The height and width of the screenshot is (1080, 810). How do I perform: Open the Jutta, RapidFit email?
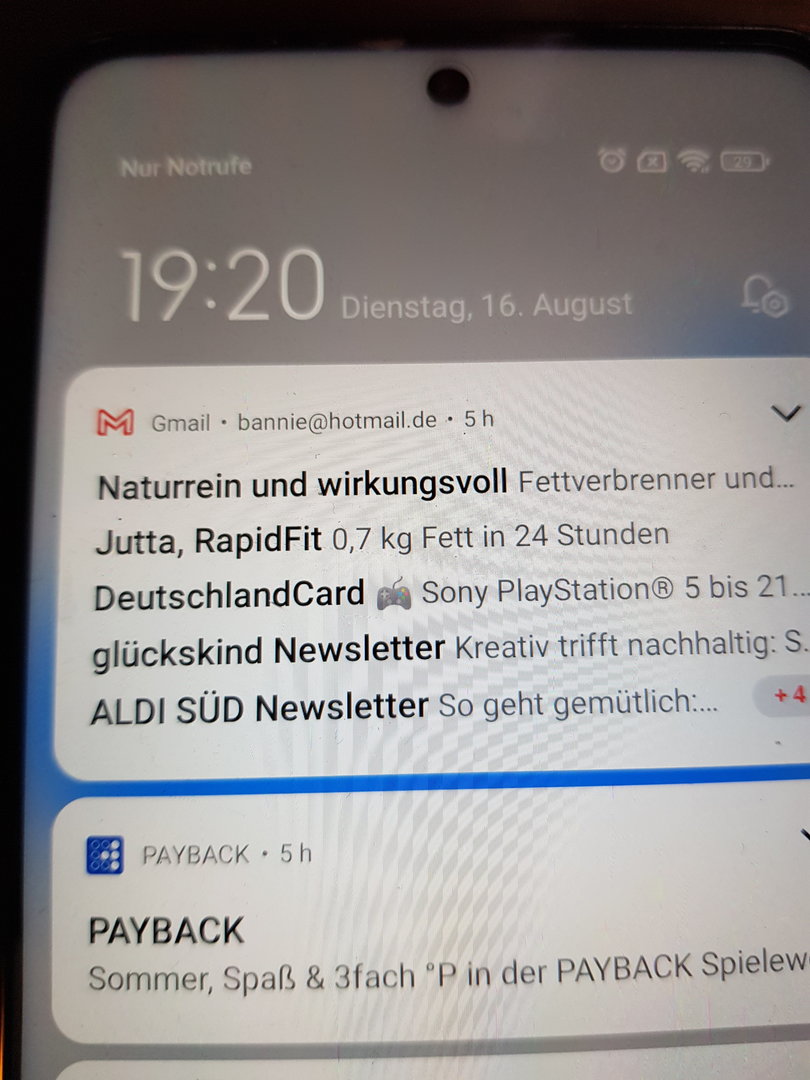coord(380,538)
